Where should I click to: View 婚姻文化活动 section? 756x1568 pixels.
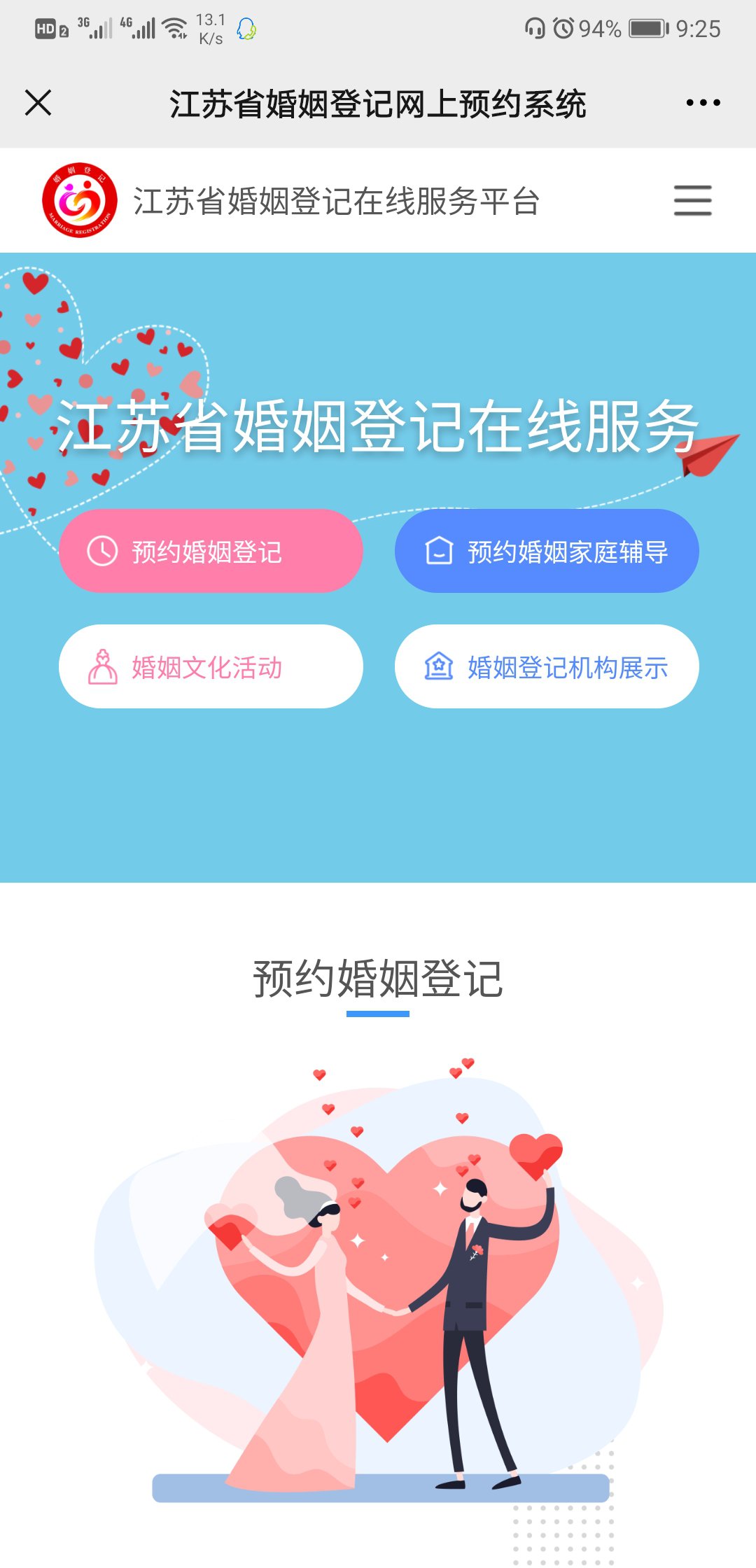211,666
